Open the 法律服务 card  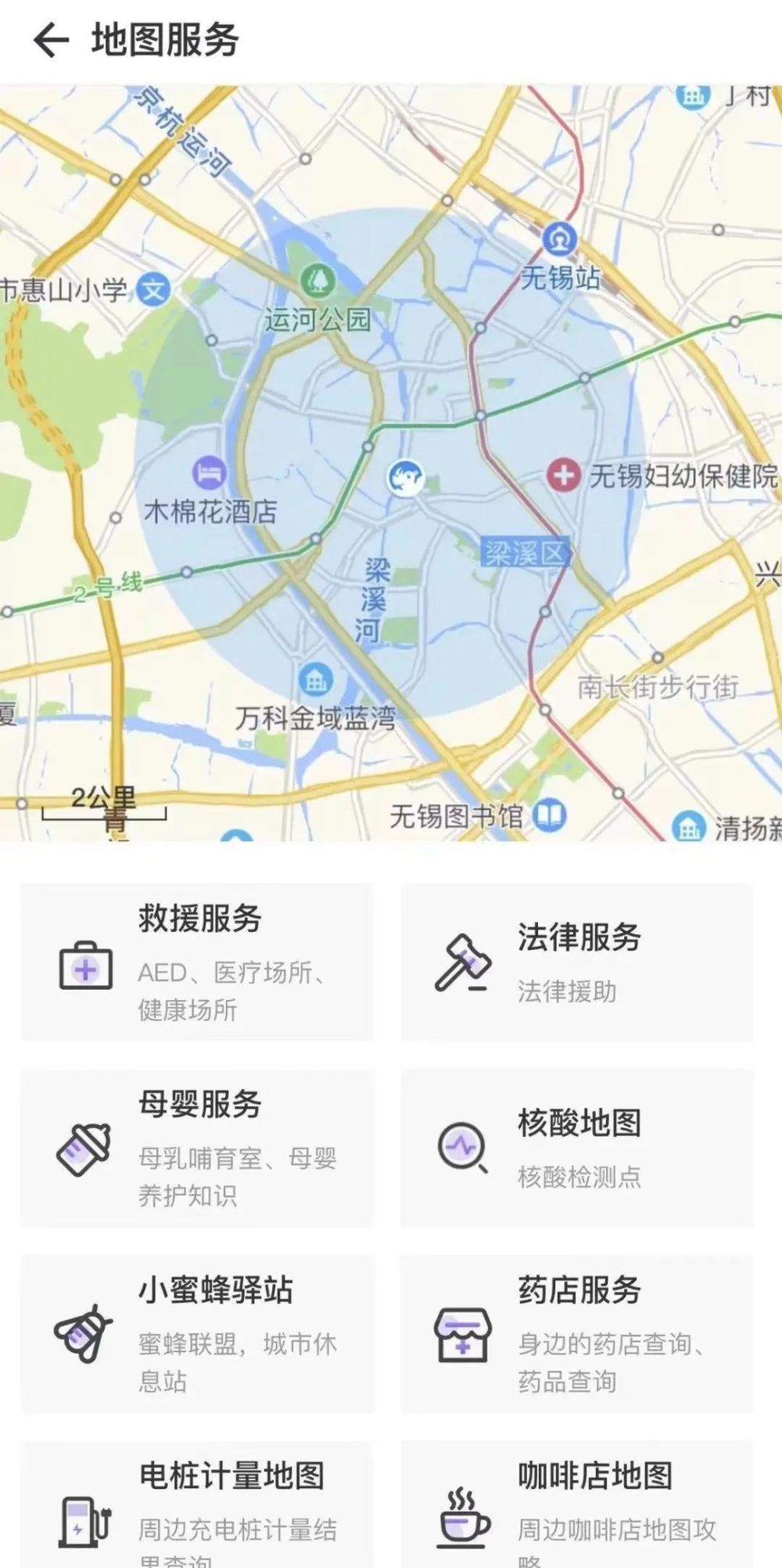[x=577, y=962]
